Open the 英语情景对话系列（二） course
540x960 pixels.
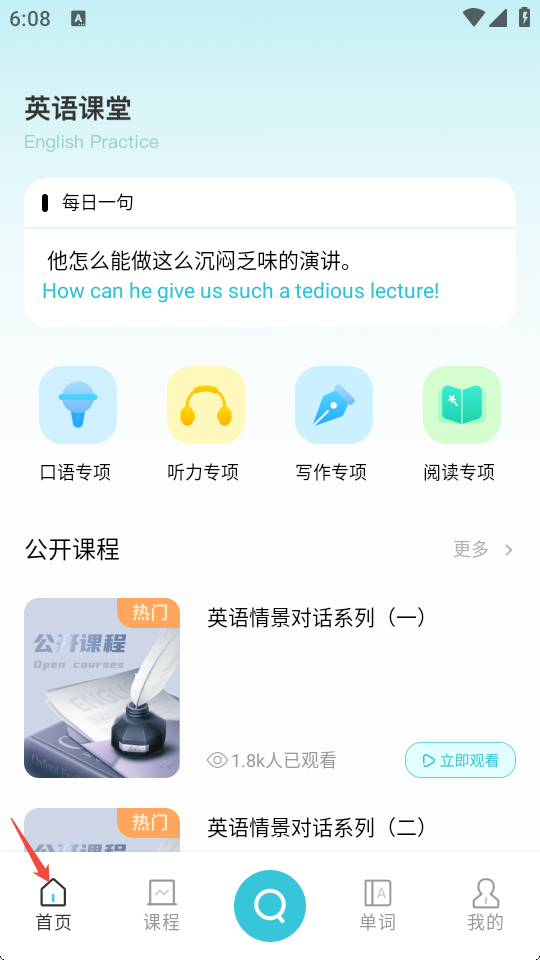click(316, 827)
